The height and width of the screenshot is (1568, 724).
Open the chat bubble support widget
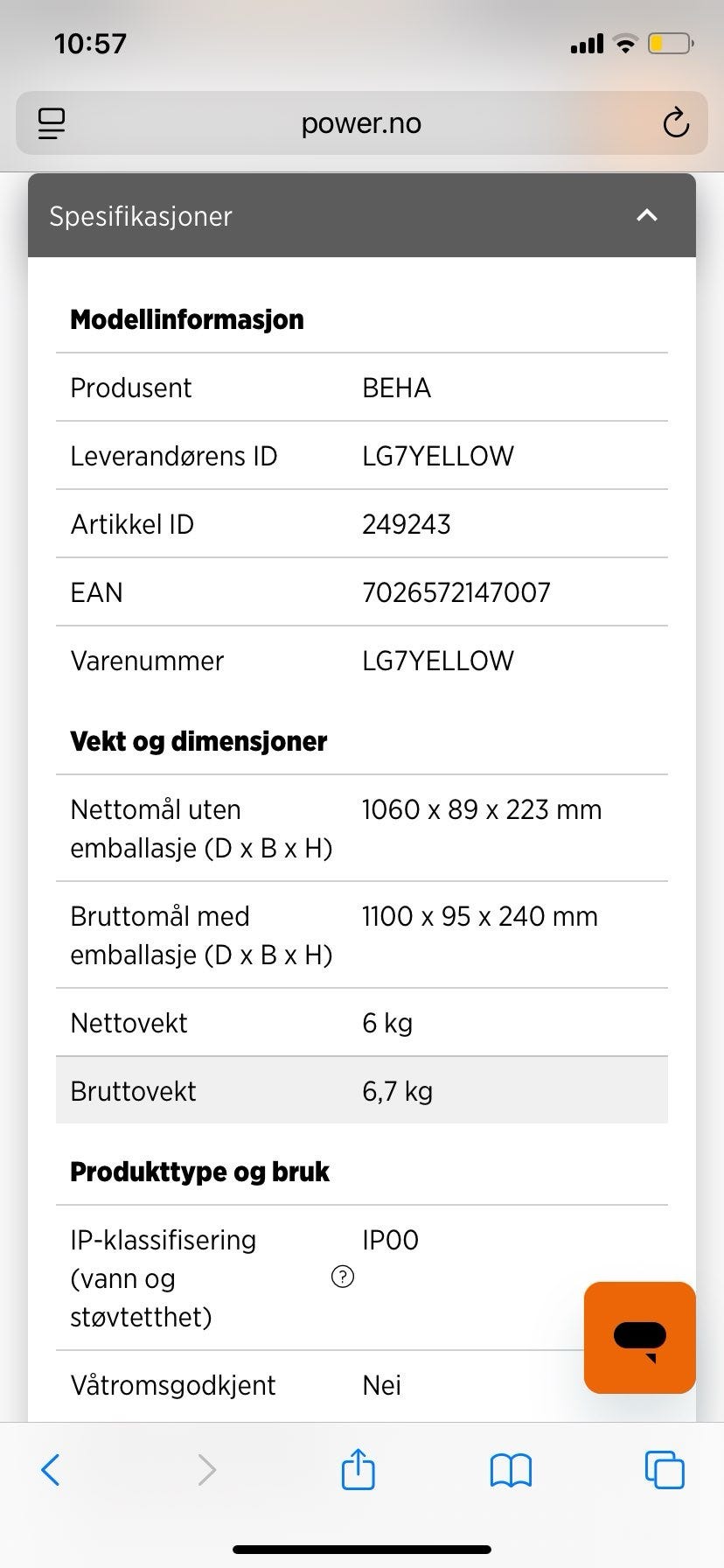coord(639,1338)
